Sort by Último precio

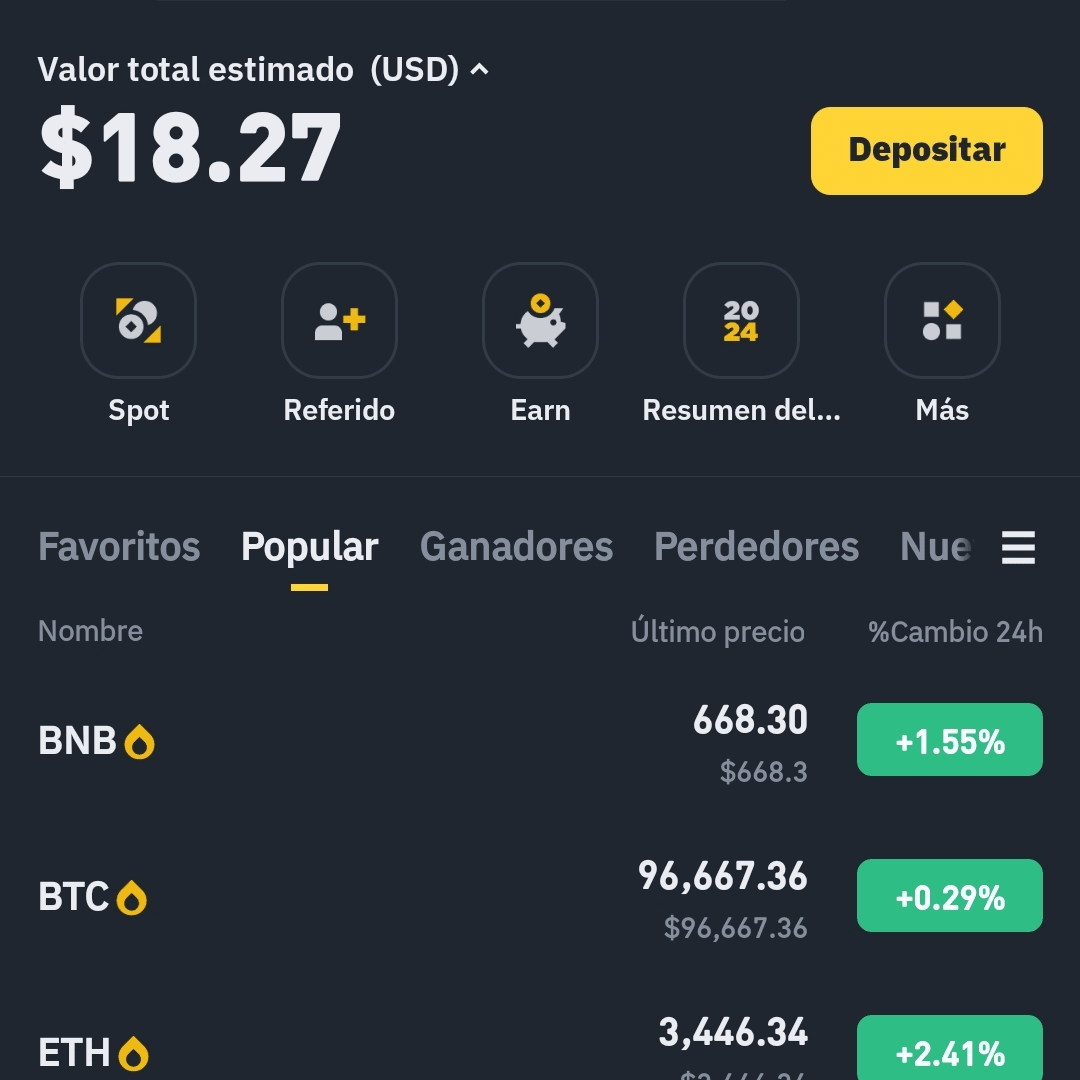click(x=718, y=631)
